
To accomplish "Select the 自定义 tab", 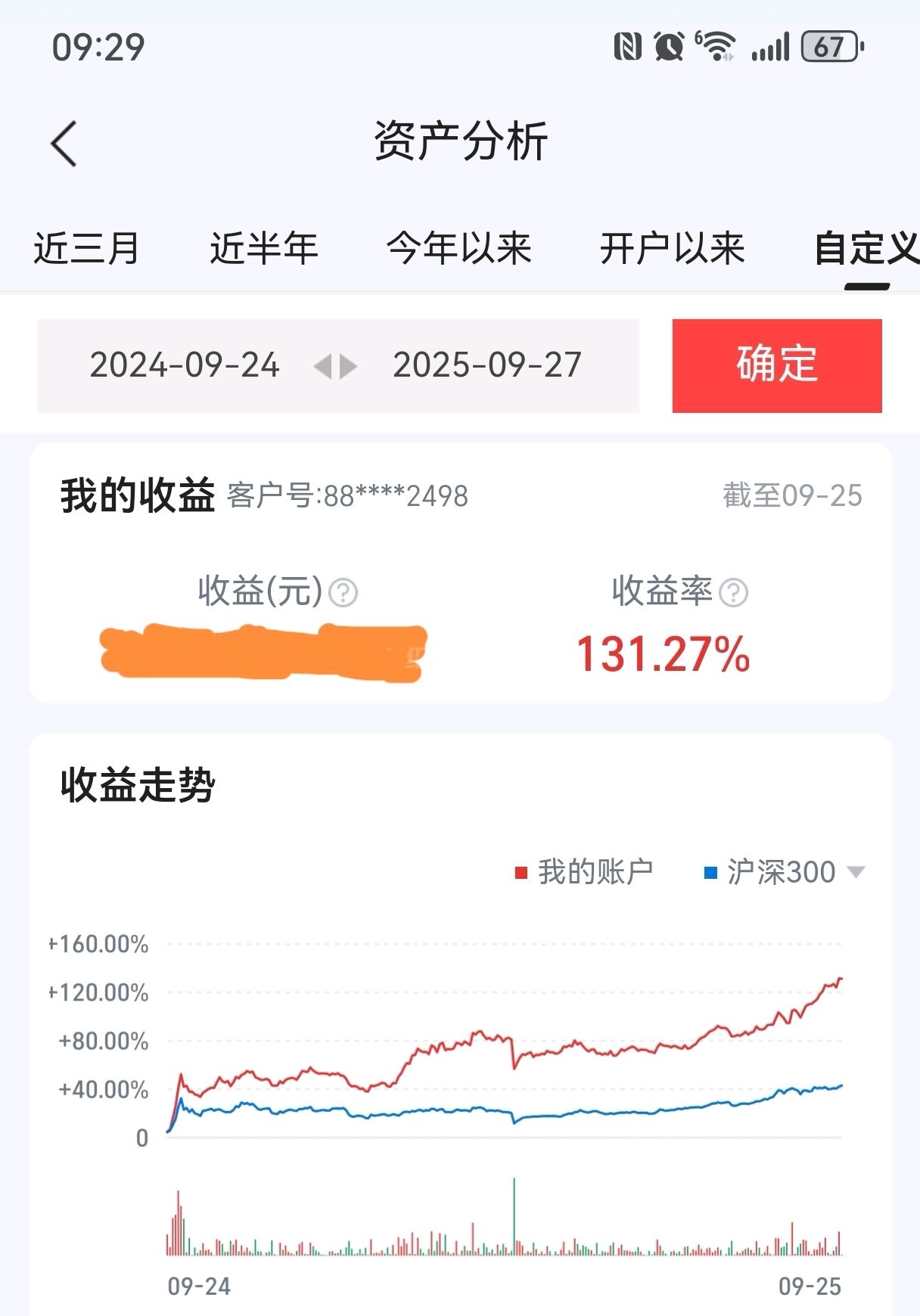I will point(866,248).
